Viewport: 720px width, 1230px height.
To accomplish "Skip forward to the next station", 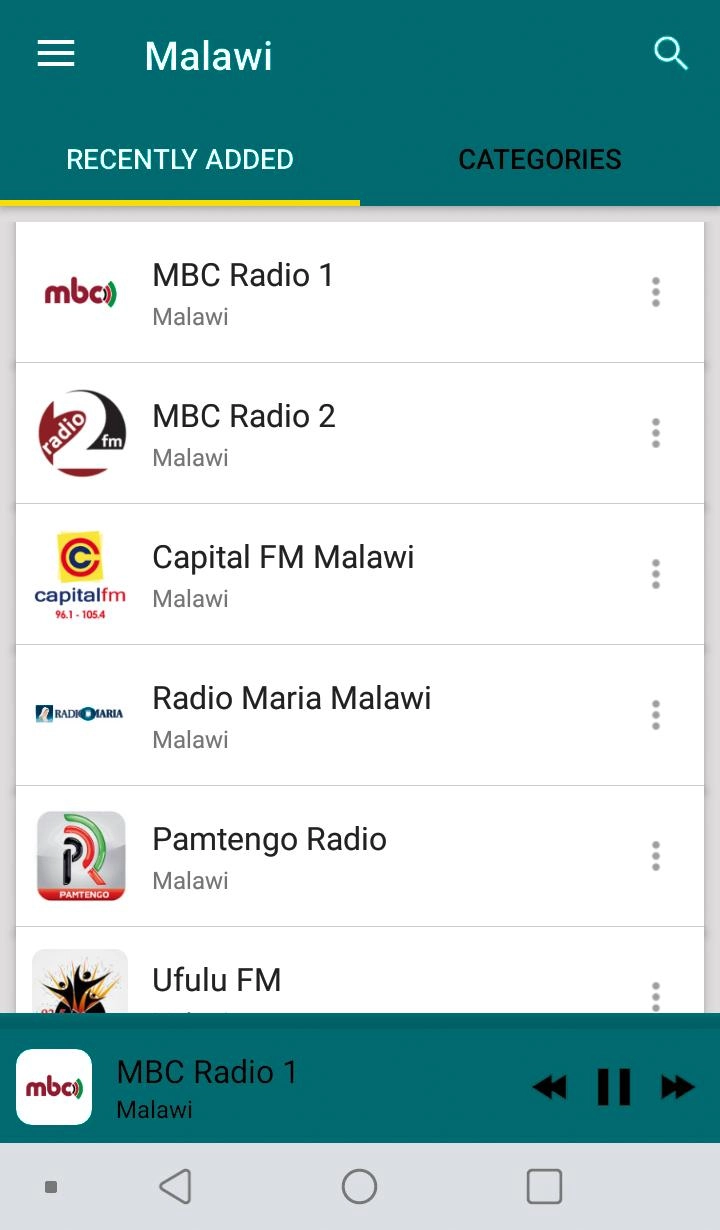I will click(x=677, y=1087).
